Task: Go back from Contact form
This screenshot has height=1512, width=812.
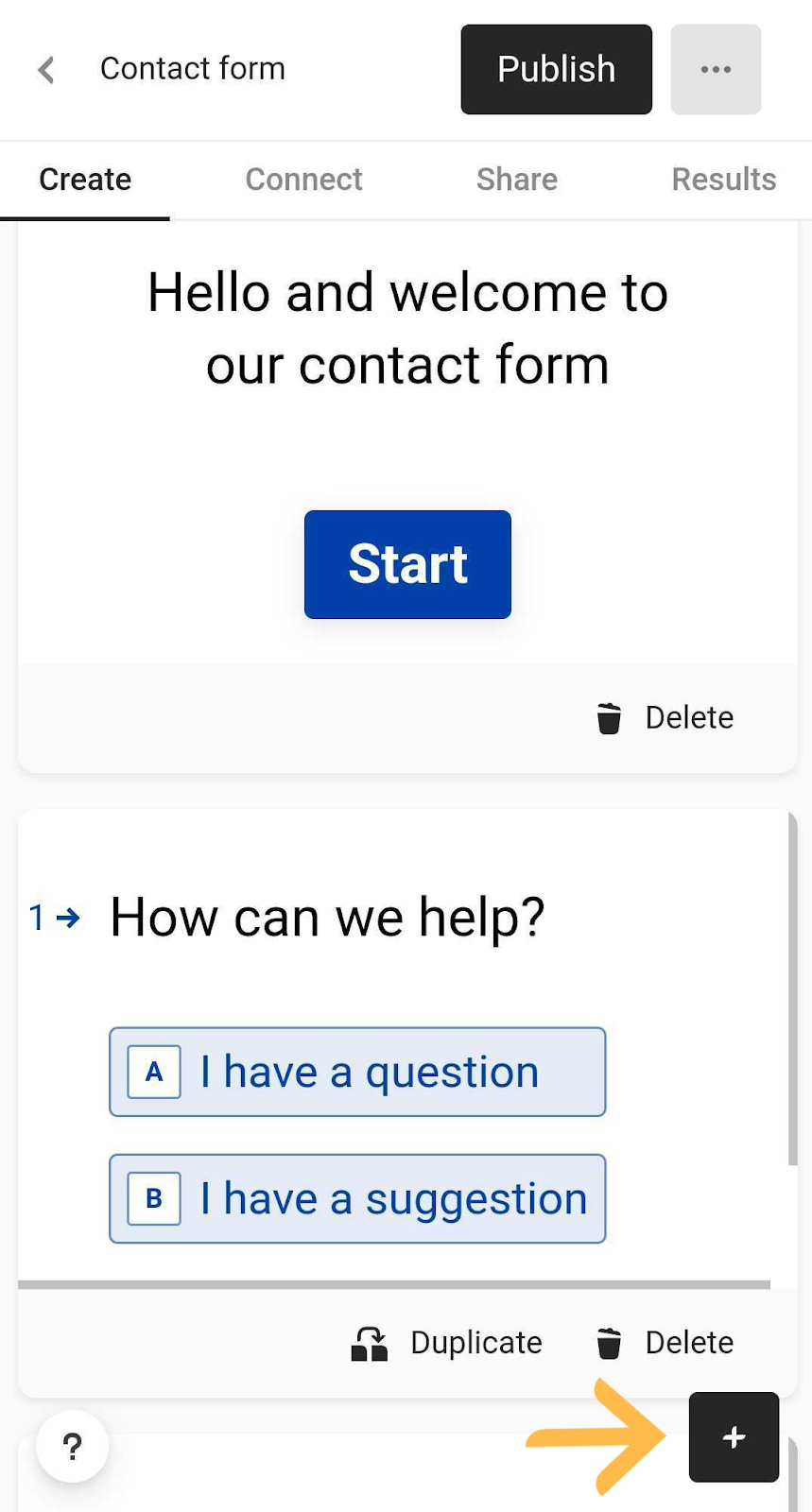Action: (x=45, y=70)
